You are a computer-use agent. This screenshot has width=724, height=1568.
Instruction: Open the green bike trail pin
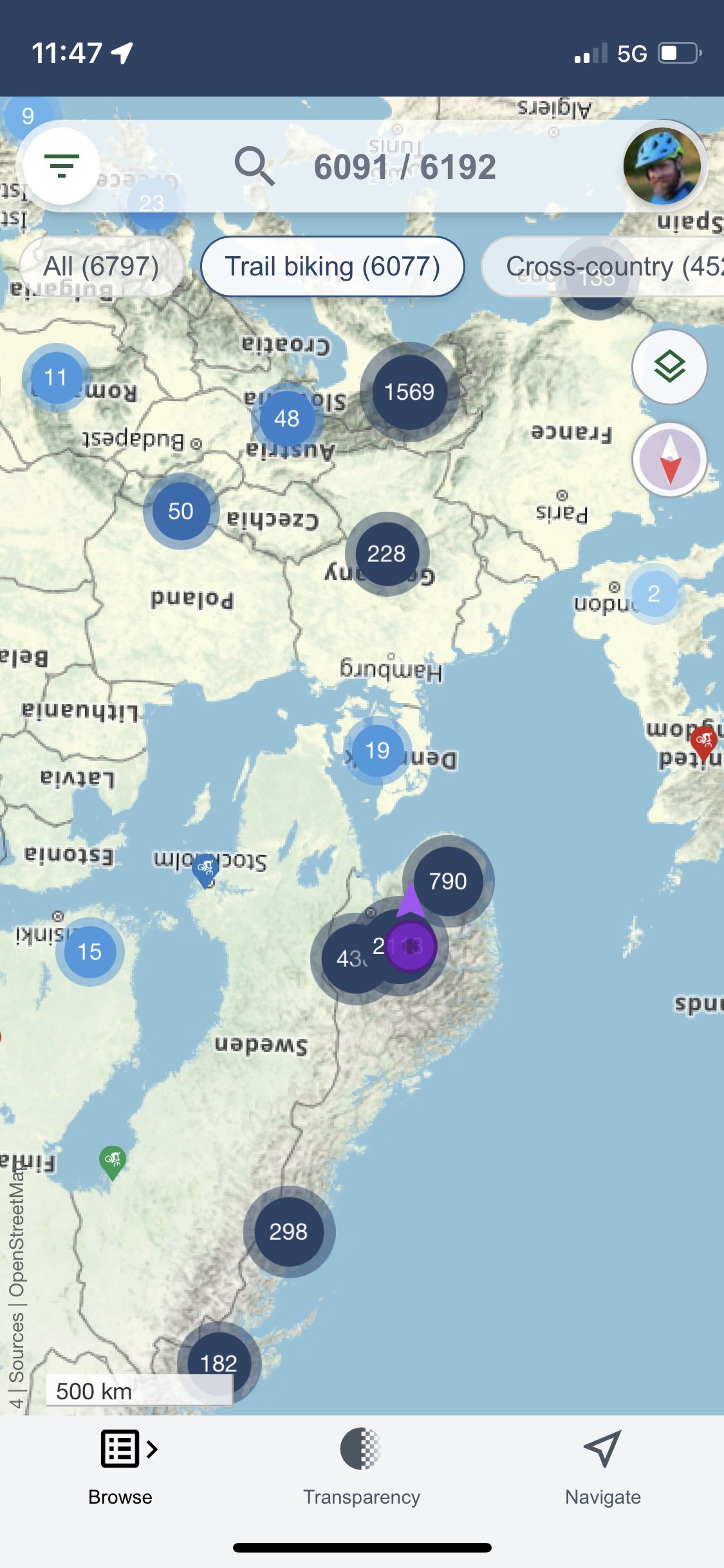[113, 1160]
